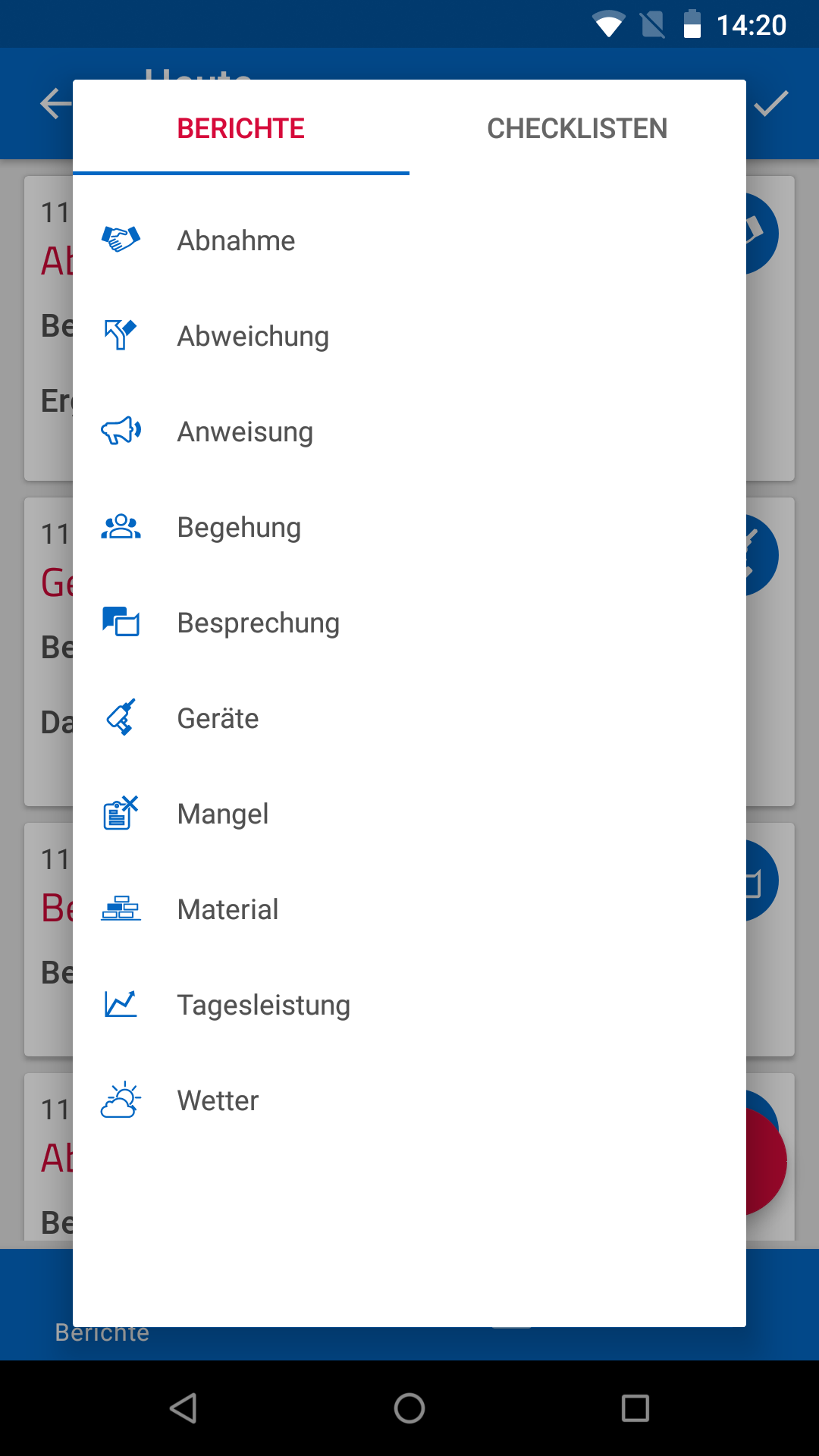Choose the Abnahme report type
The image size is (819, 1456).
click(409, 240)
